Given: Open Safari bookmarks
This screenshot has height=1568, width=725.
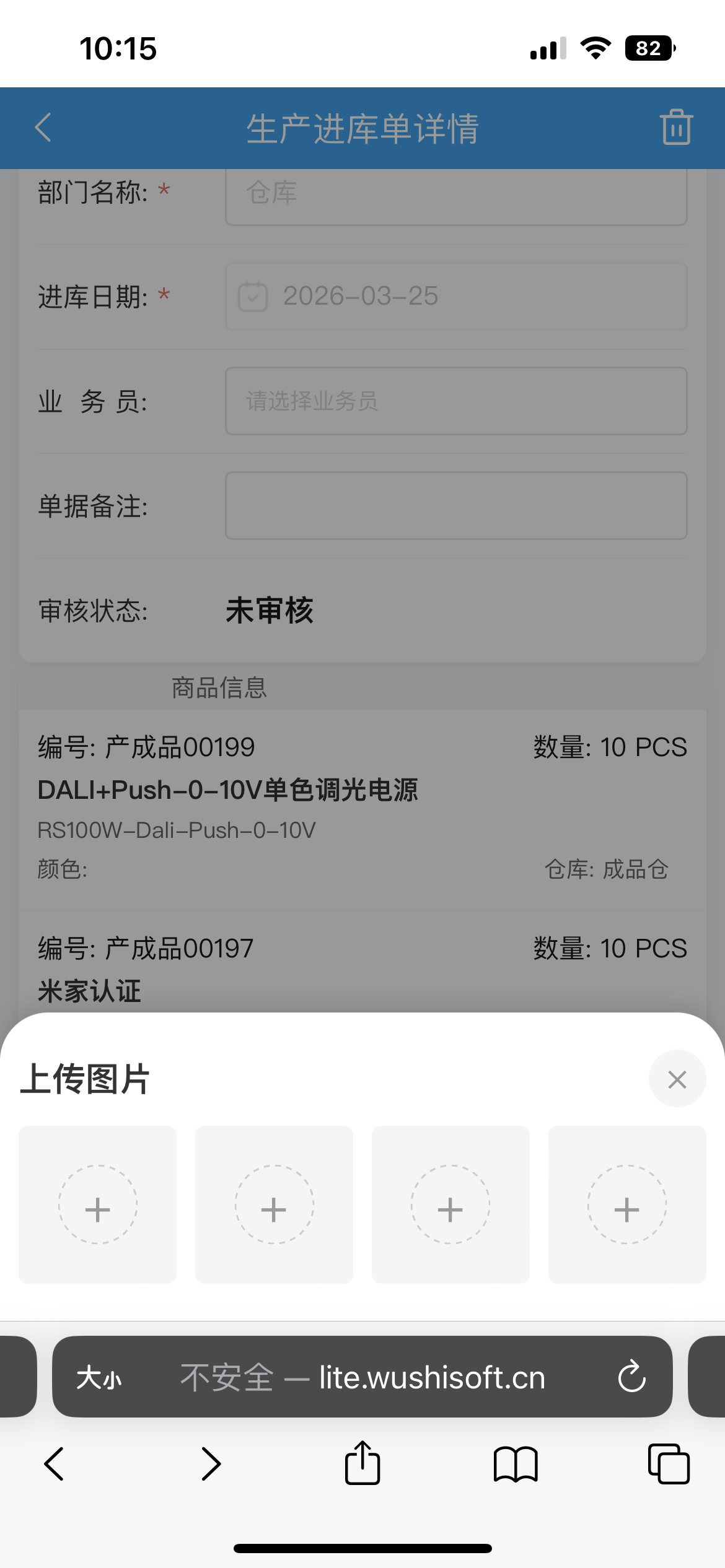Looking at the screenshot, I should click(x=516, y=1464).
